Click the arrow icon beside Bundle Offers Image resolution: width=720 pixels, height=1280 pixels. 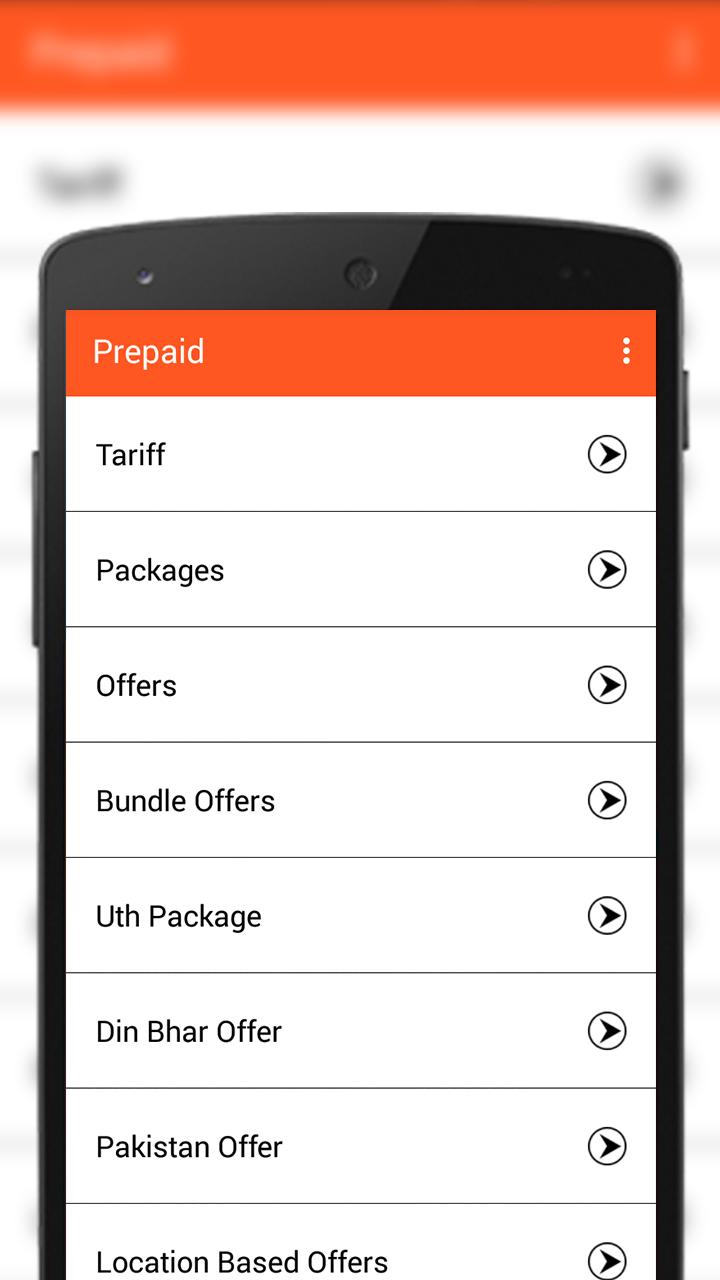pos(607,801)
